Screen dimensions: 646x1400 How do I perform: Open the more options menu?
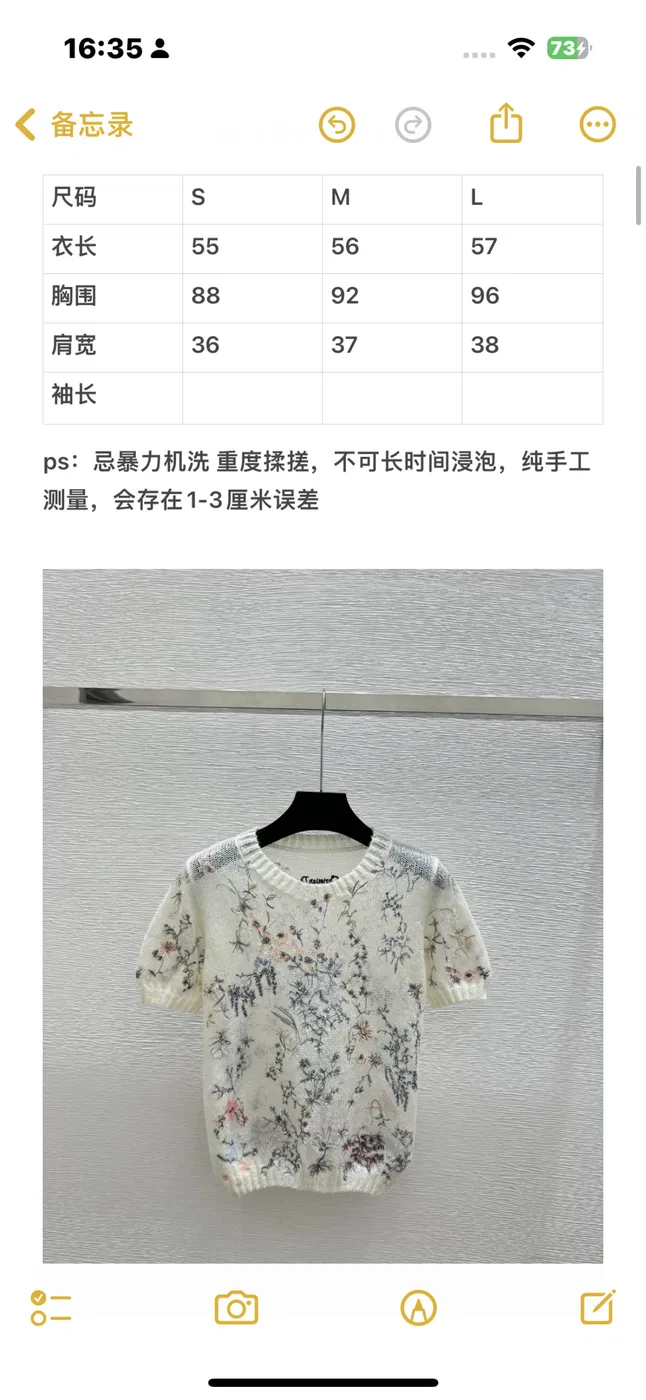click(598, 125)
